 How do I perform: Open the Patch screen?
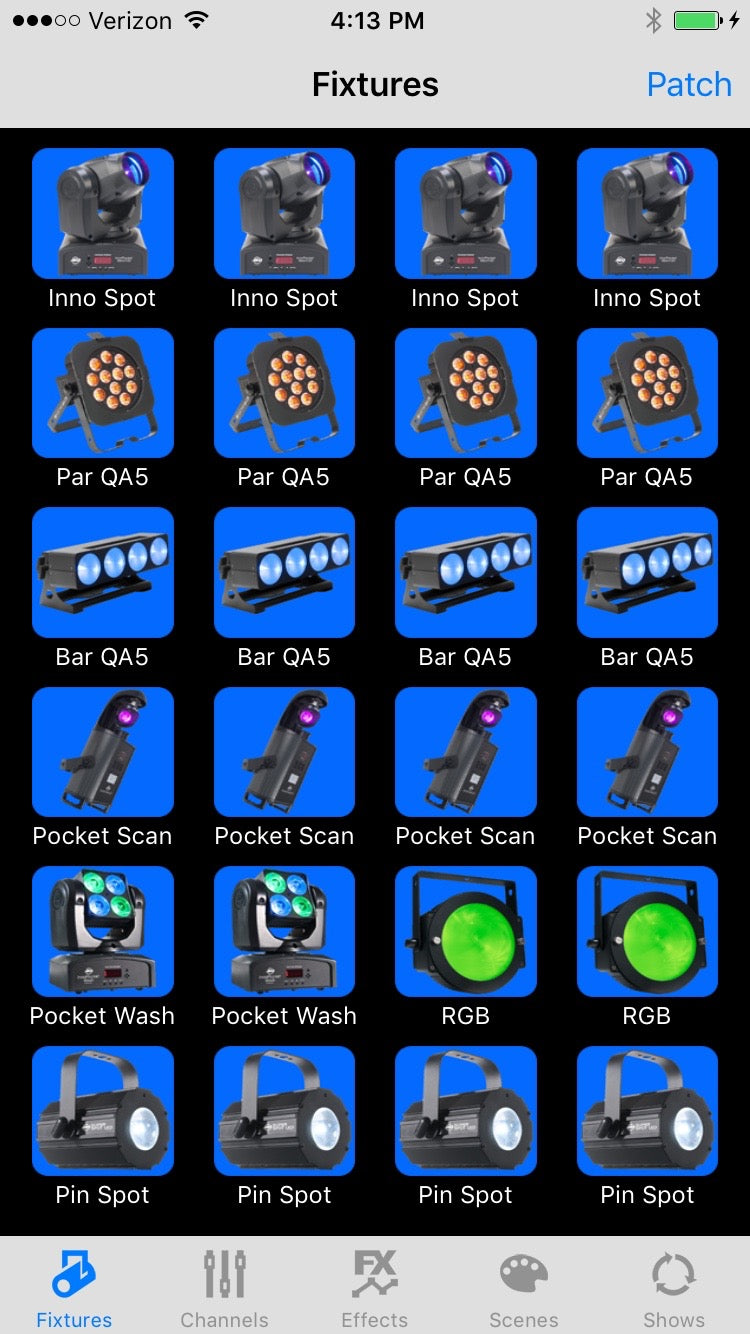coord(689,85)
